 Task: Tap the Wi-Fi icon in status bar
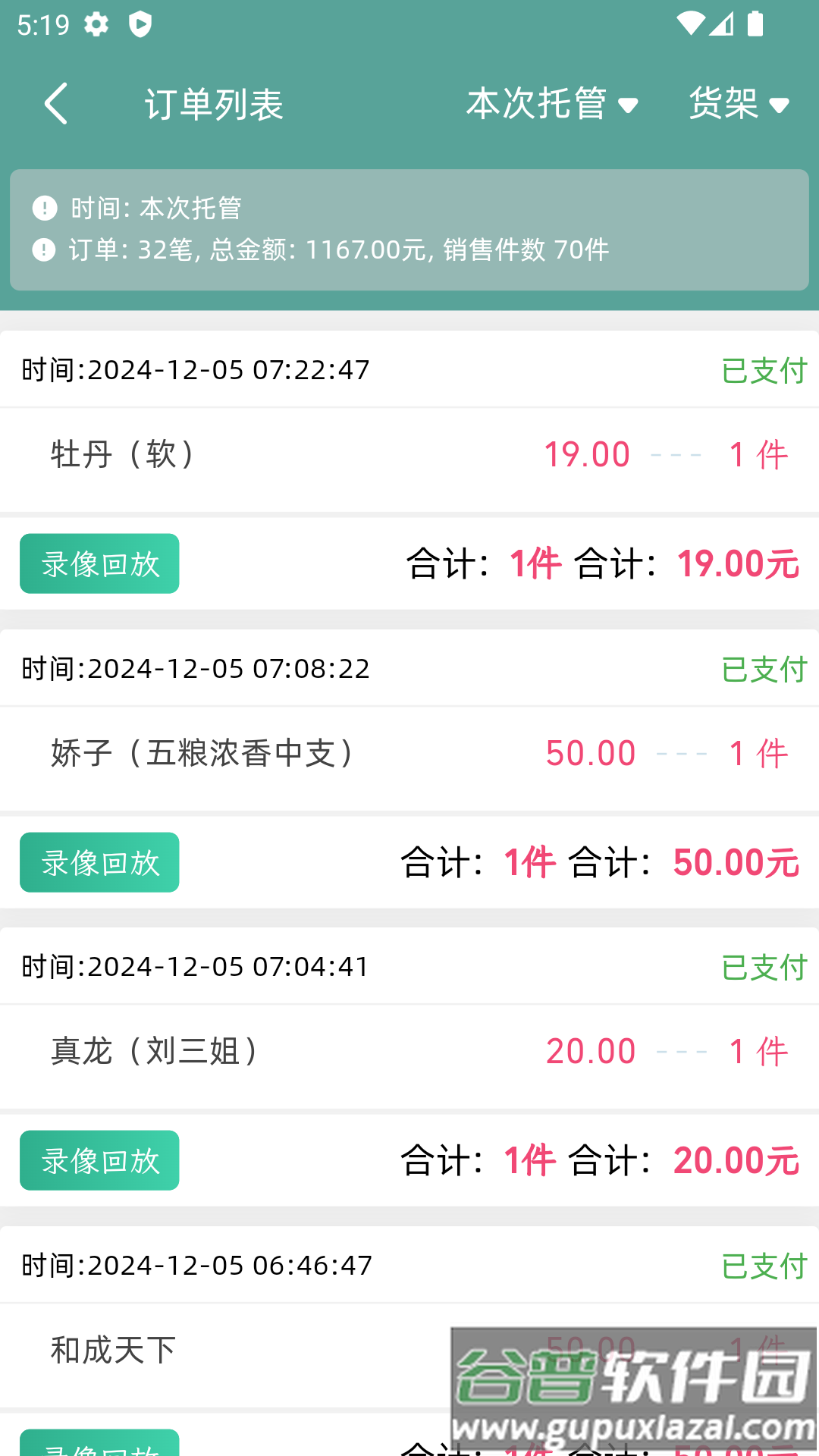click(691, 23)
